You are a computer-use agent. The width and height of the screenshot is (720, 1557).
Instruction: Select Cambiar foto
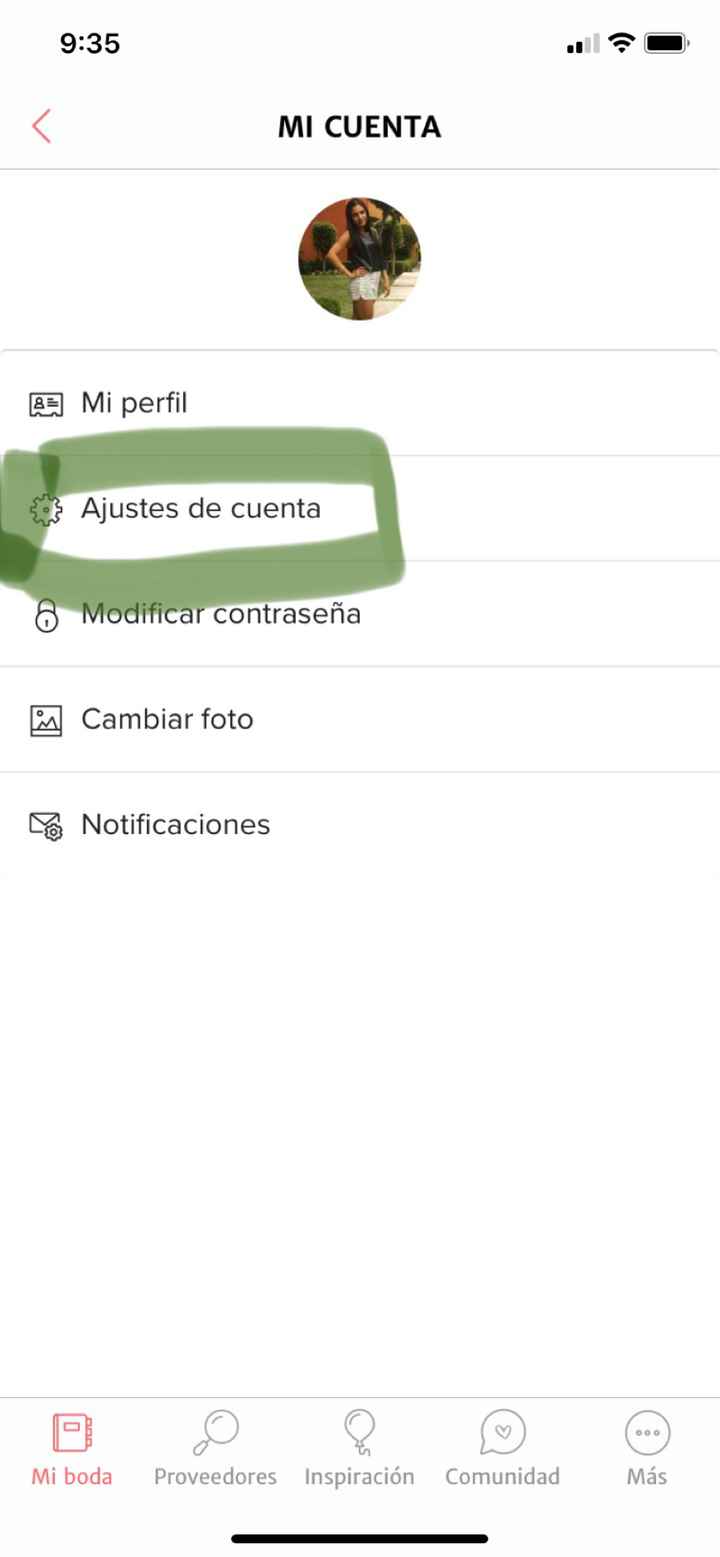(166, 720)
